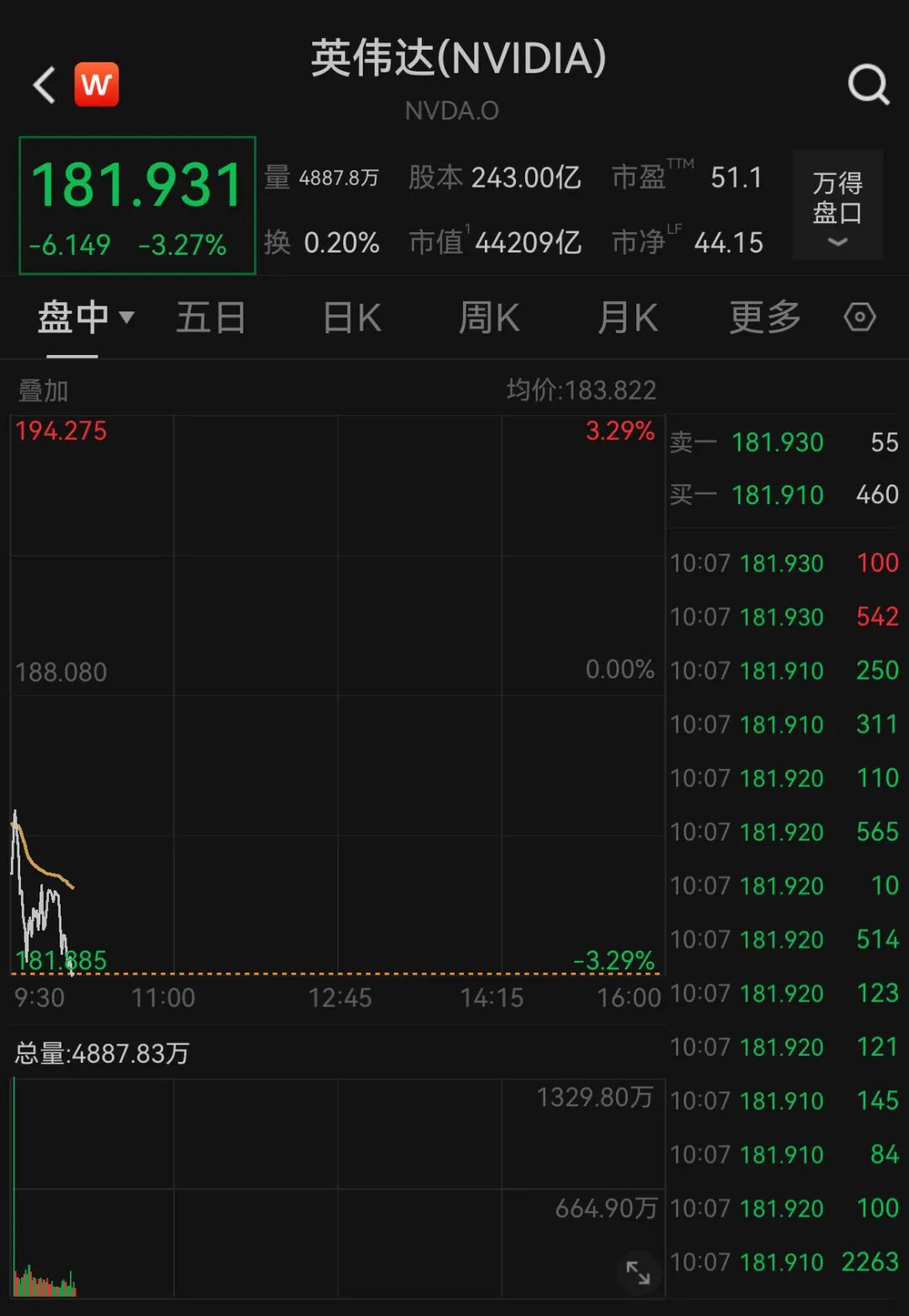Open the 更多 chart options
The height and width of the screenshot is (1316, 909).
pos(764,318)
